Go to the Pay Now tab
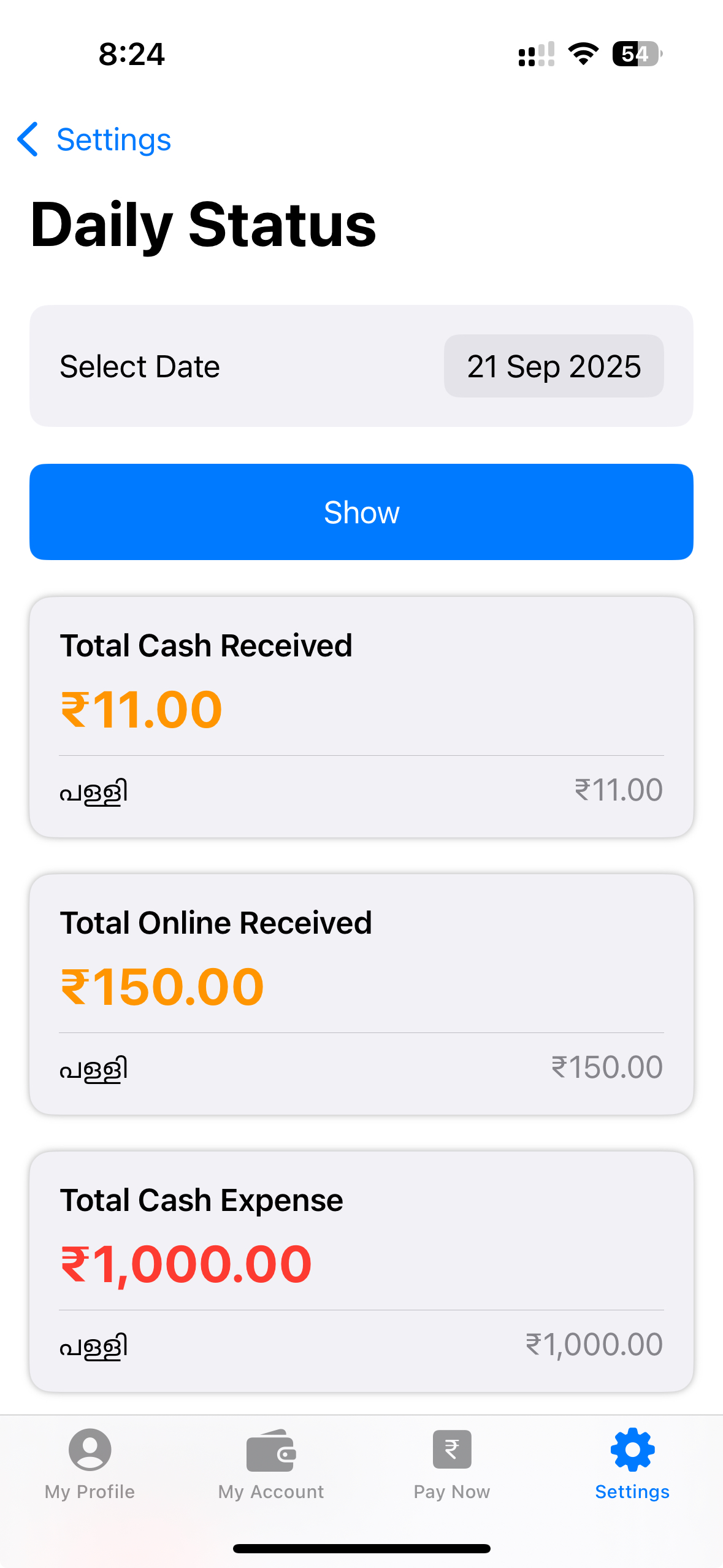 [x=452, y=1464]
